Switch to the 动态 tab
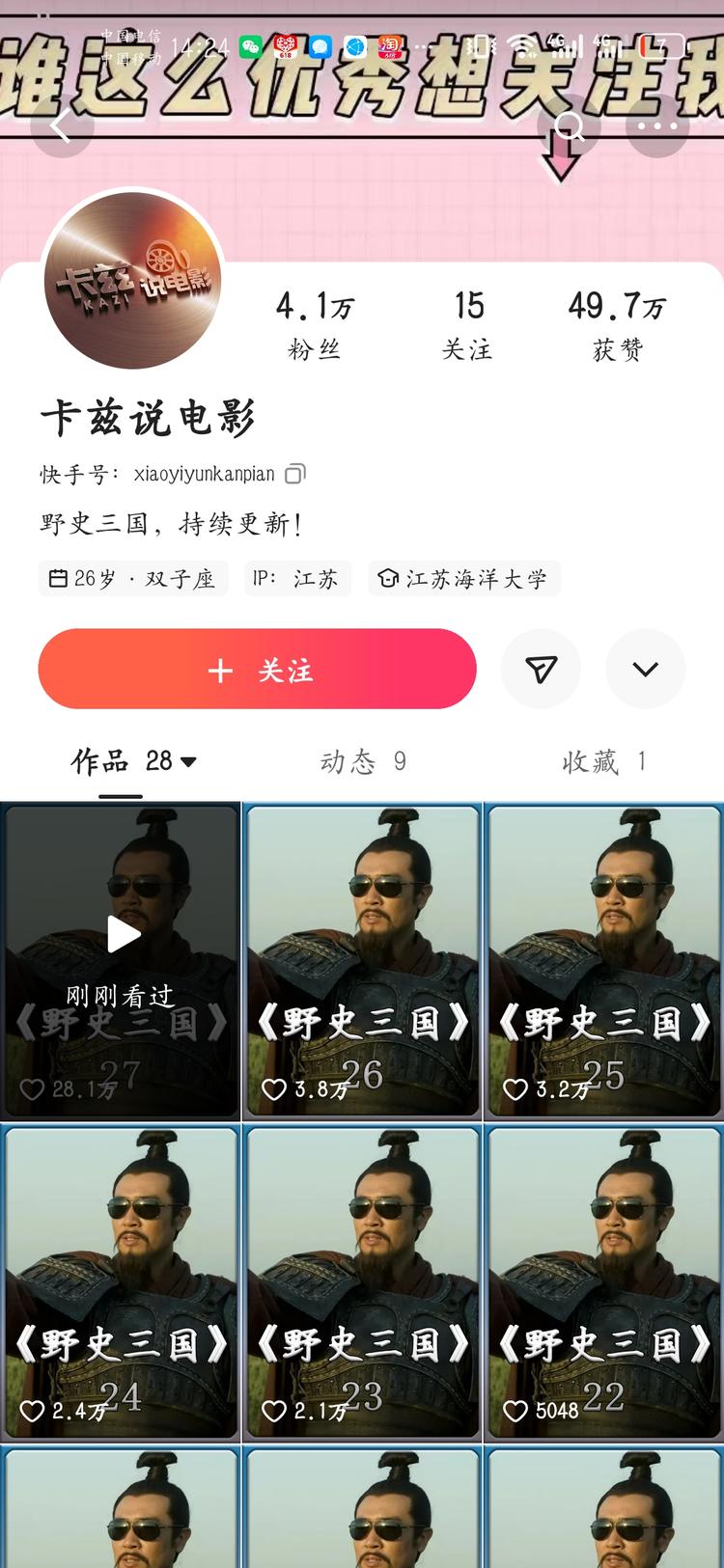724x1568 pixels. point(362,761)
